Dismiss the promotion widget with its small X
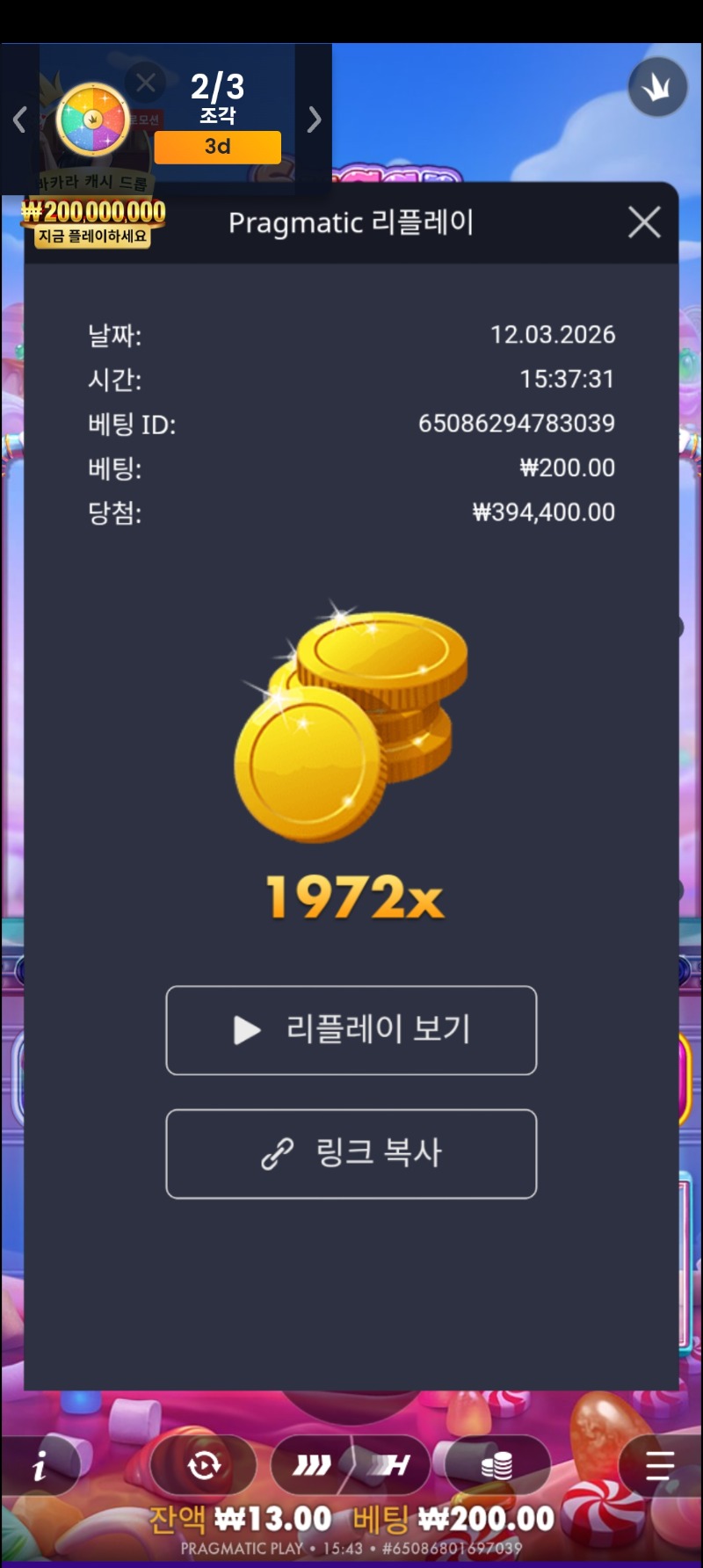 tap(146, 83)
